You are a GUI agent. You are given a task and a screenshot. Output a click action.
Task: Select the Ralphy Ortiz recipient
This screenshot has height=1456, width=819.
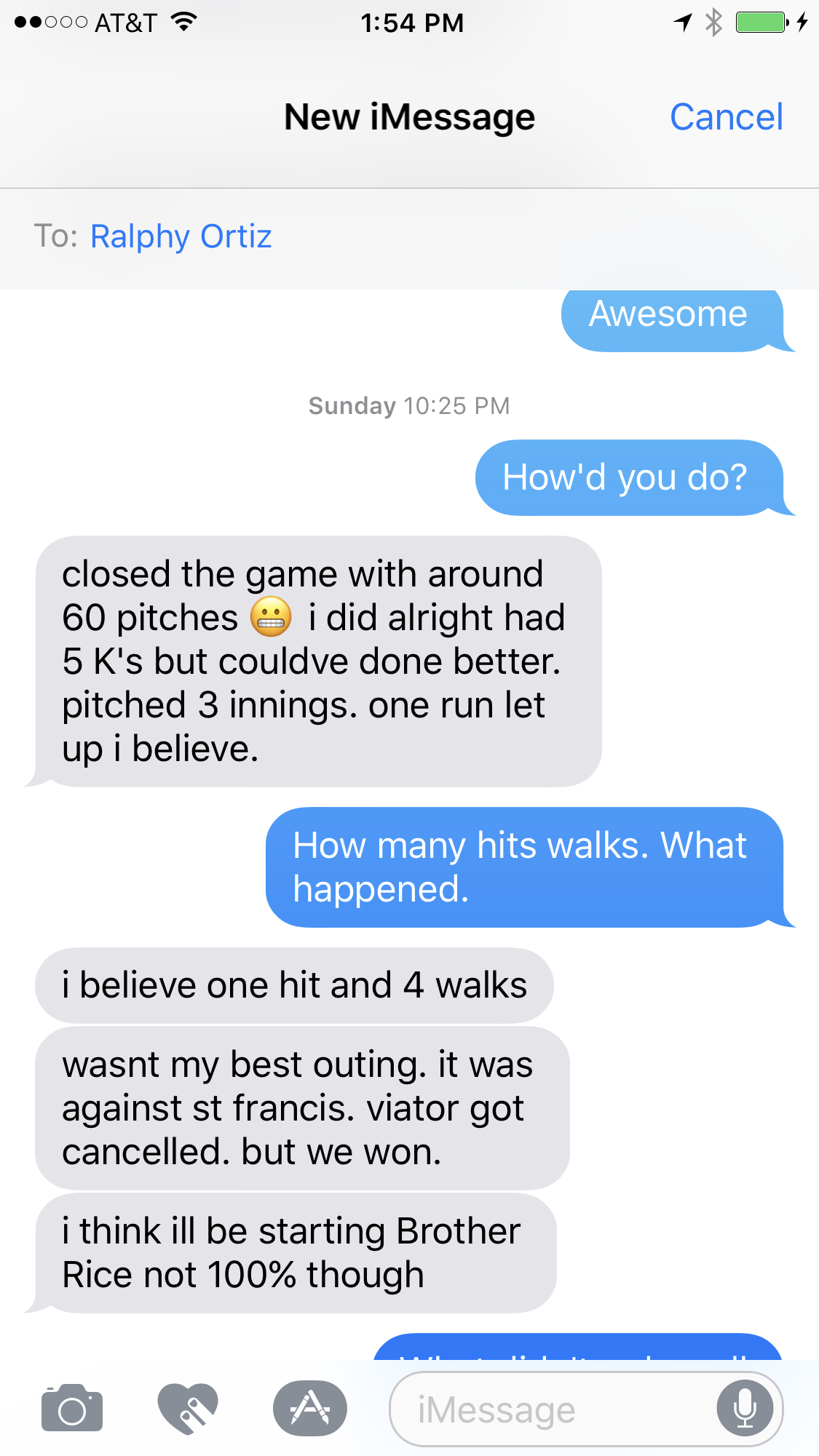click(x=181, y=236)
